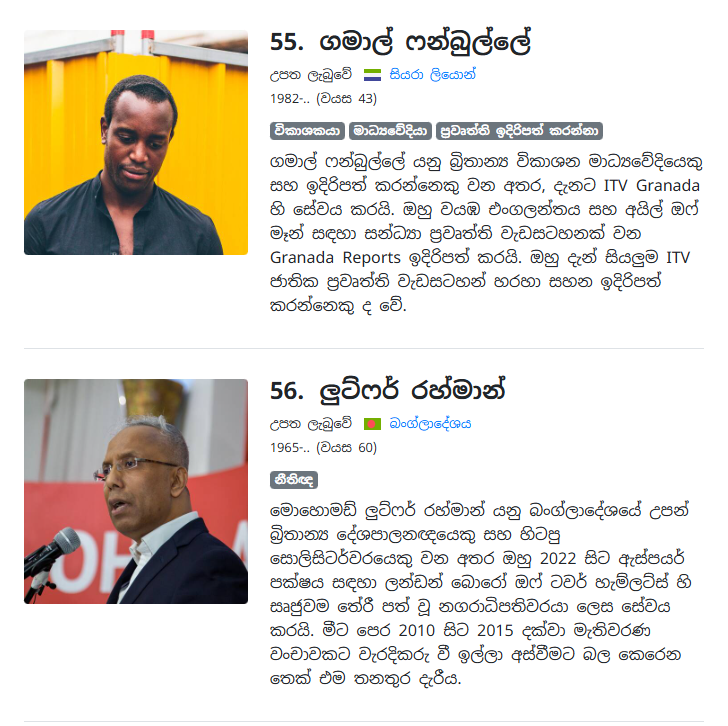Open the photo of entry 56
The width and height of the screenshot is (728, 726).
pos(136,491)
